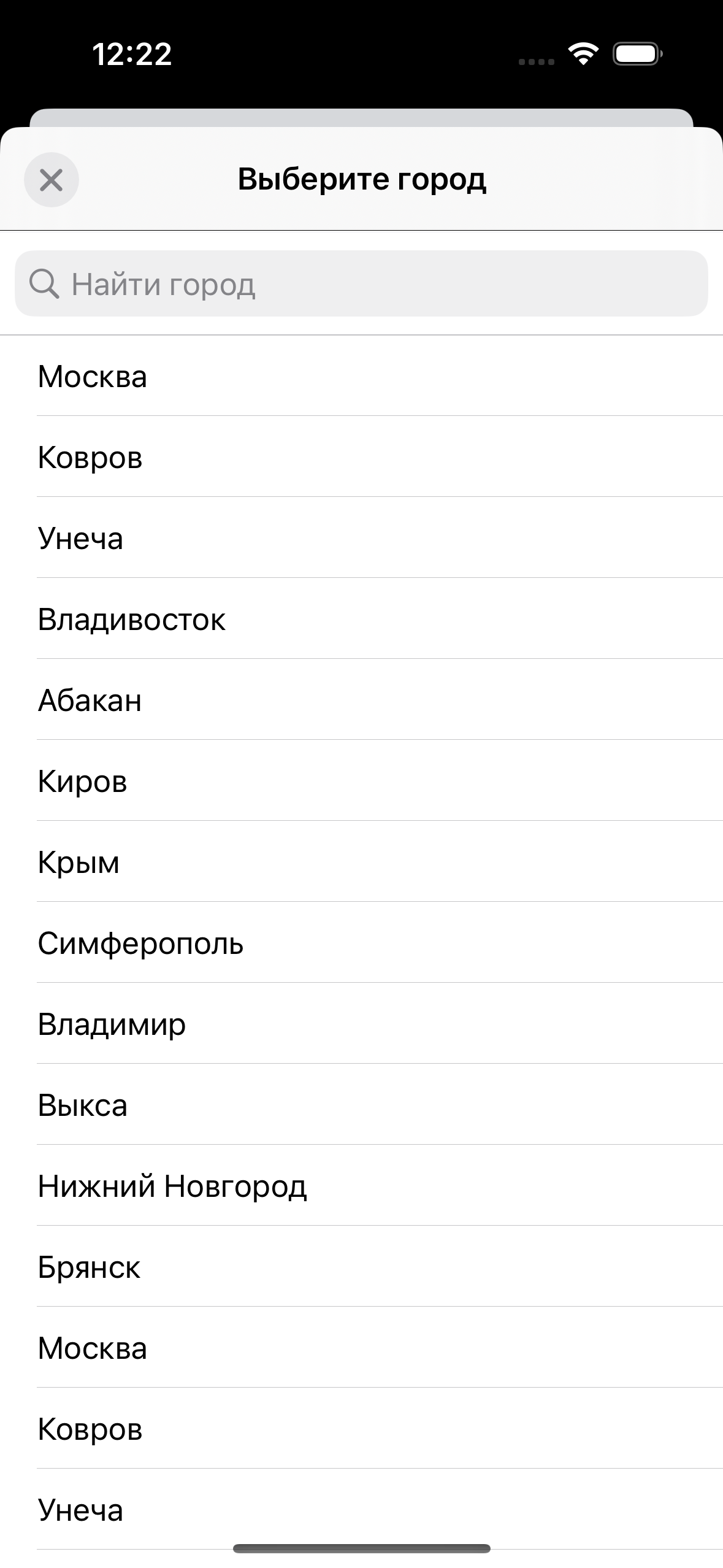Select Владимир as the city
The image size is (723, 1568).
click(361, 1023)
